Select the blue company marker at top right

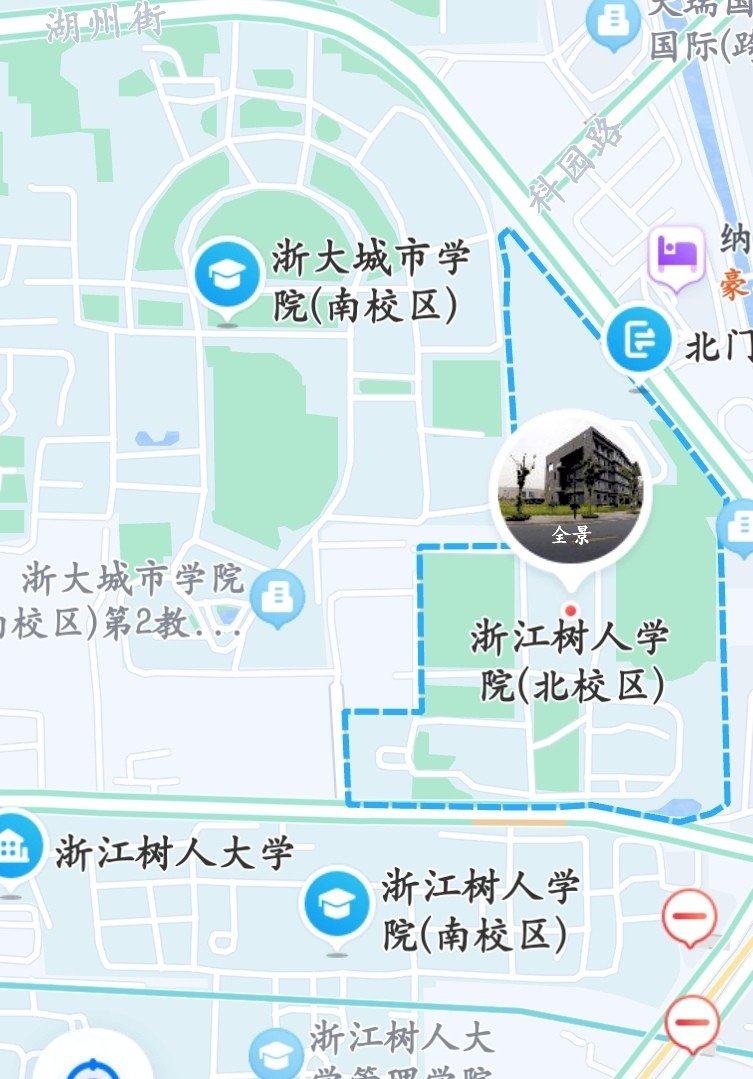[x=612, y=18]
